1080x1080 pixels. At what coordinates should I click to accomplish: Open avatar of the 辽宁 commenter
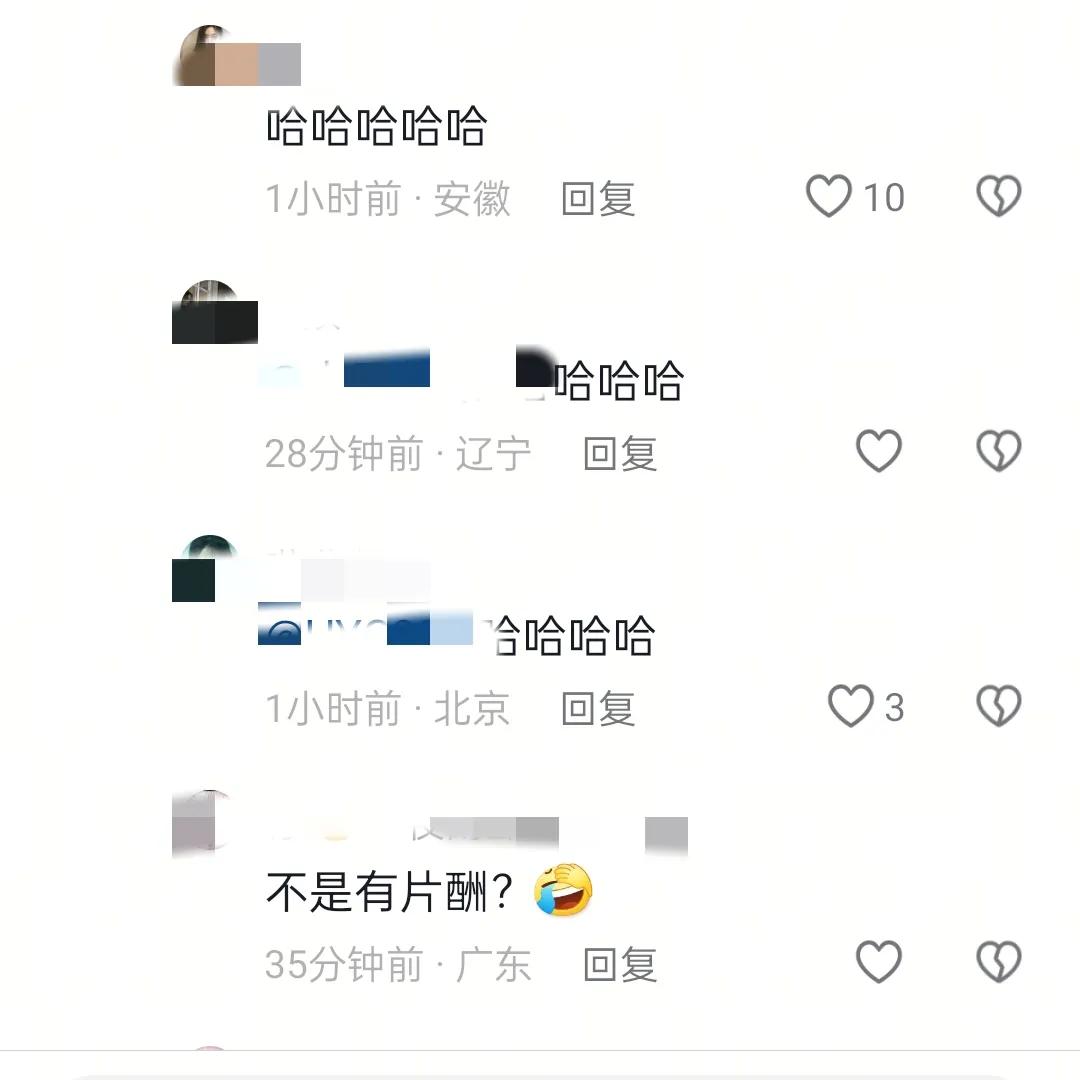pyautogui.click(x=208, y=311)
